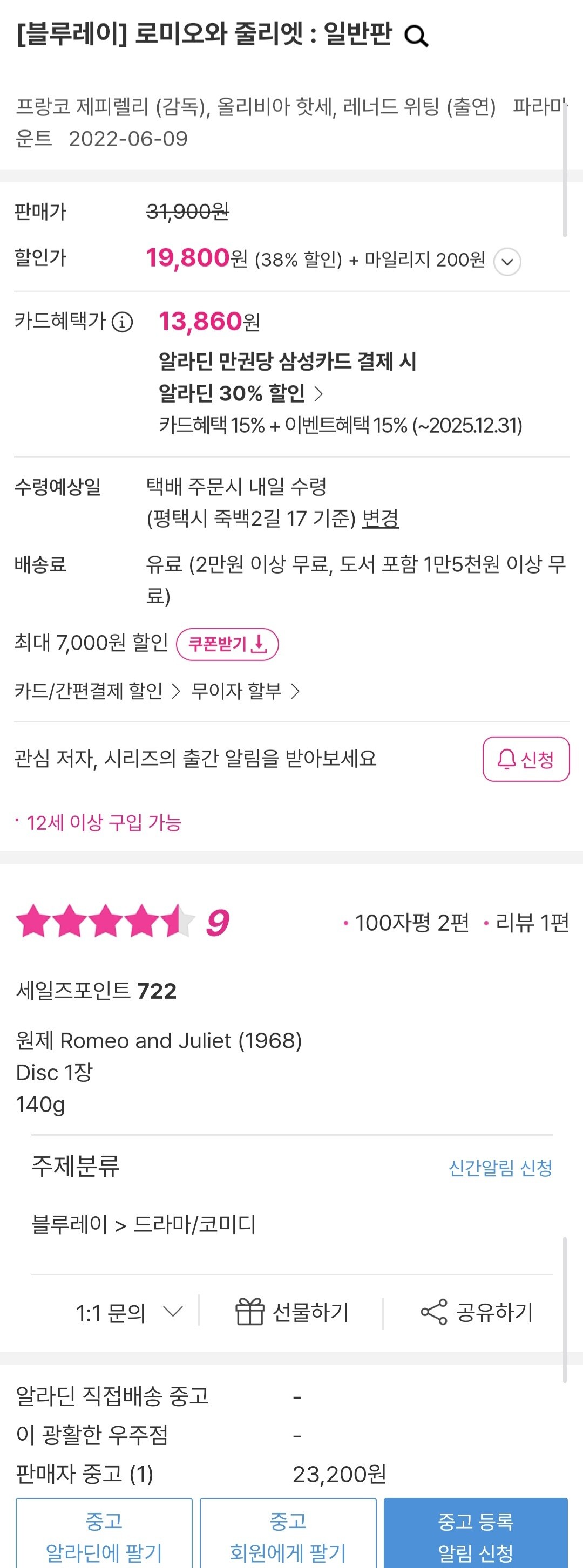Screen dimensions: 583x1568
Task: Open 카드/간편결제 할인 details
Action: (x=98, y=691)
